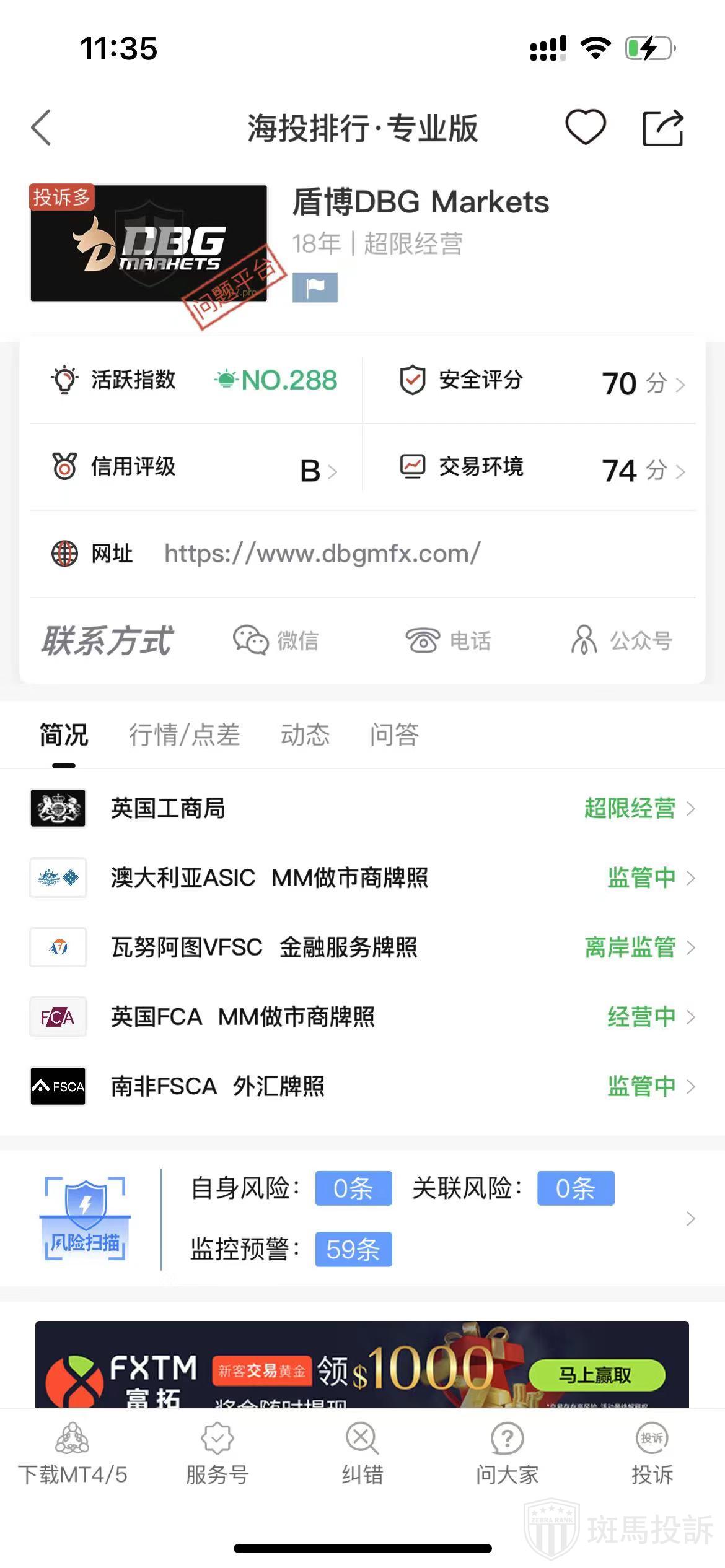Image resolution: width=725 pixels, height=1568 pixels.
Task: Open the 南非FSCA 外汇牌照 row
Action: (362, 1086)
